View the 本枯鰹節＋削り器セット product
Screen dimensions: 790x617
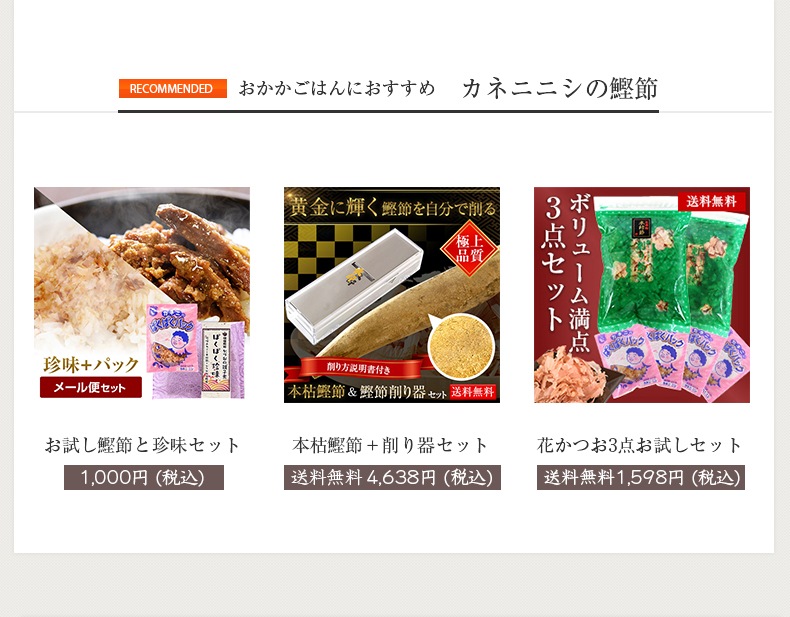point(392,338)
